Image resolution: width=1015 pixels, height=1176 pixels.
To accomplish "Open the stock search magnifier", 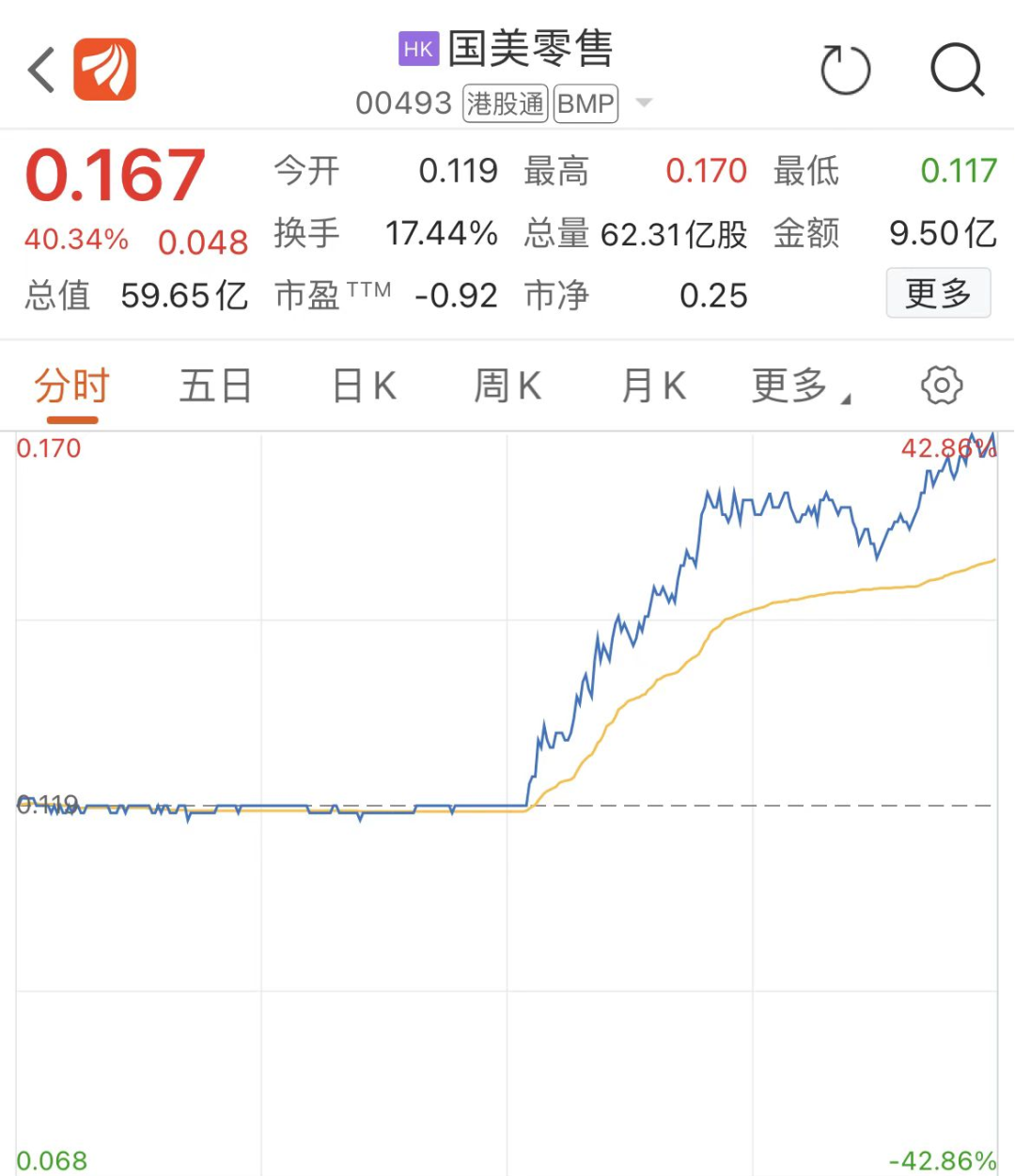I will (x=956, y=71).
